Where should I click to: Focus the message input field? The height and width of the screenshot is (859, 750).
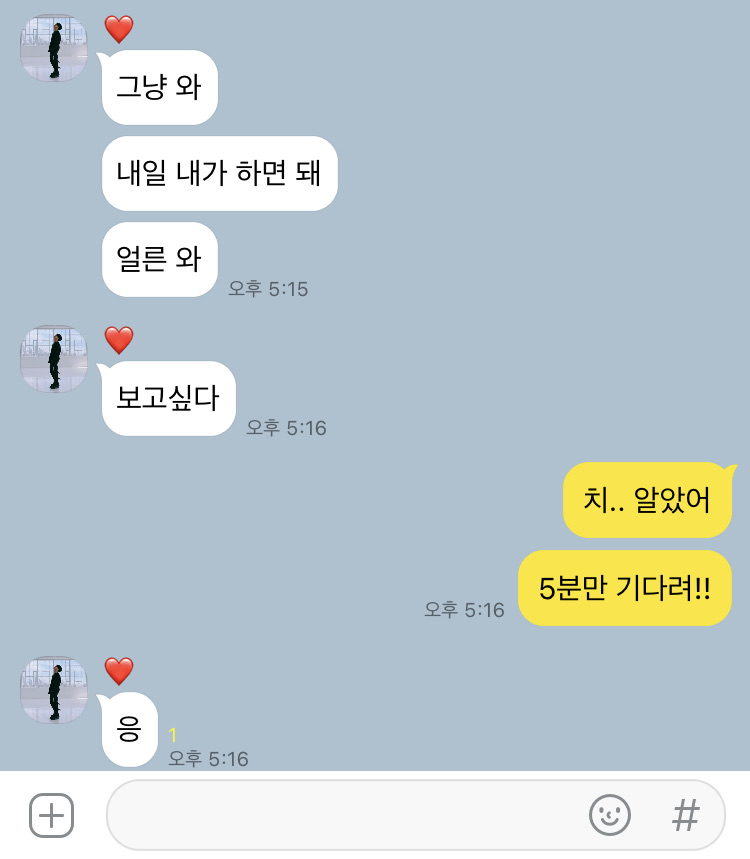pos(340,816)
